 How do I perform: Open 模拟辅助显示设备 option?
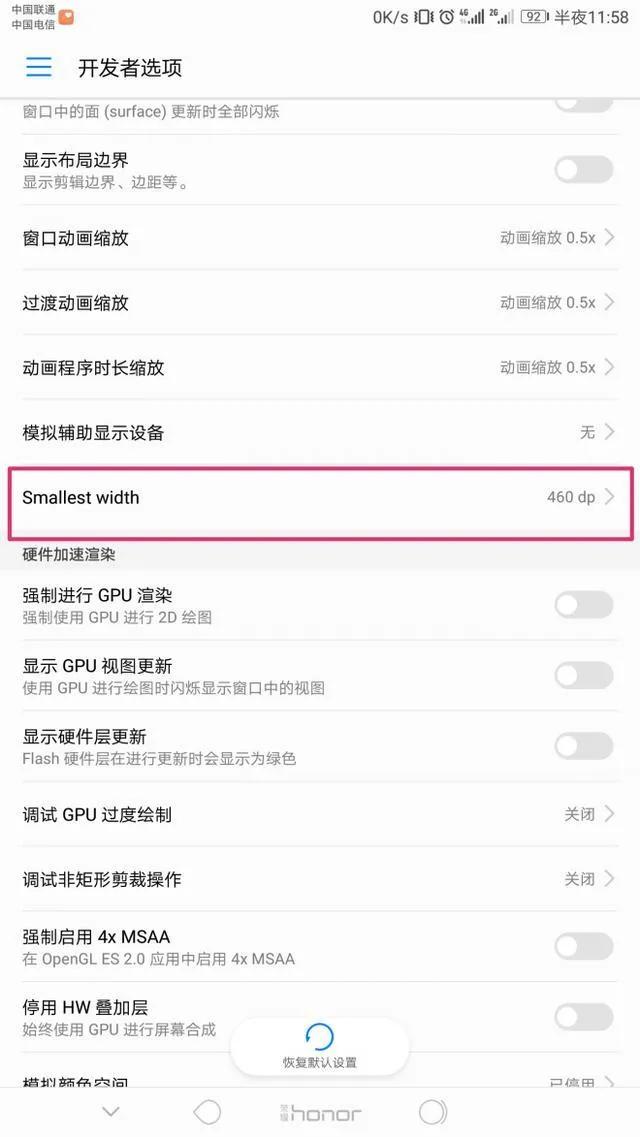pos(320,432)
